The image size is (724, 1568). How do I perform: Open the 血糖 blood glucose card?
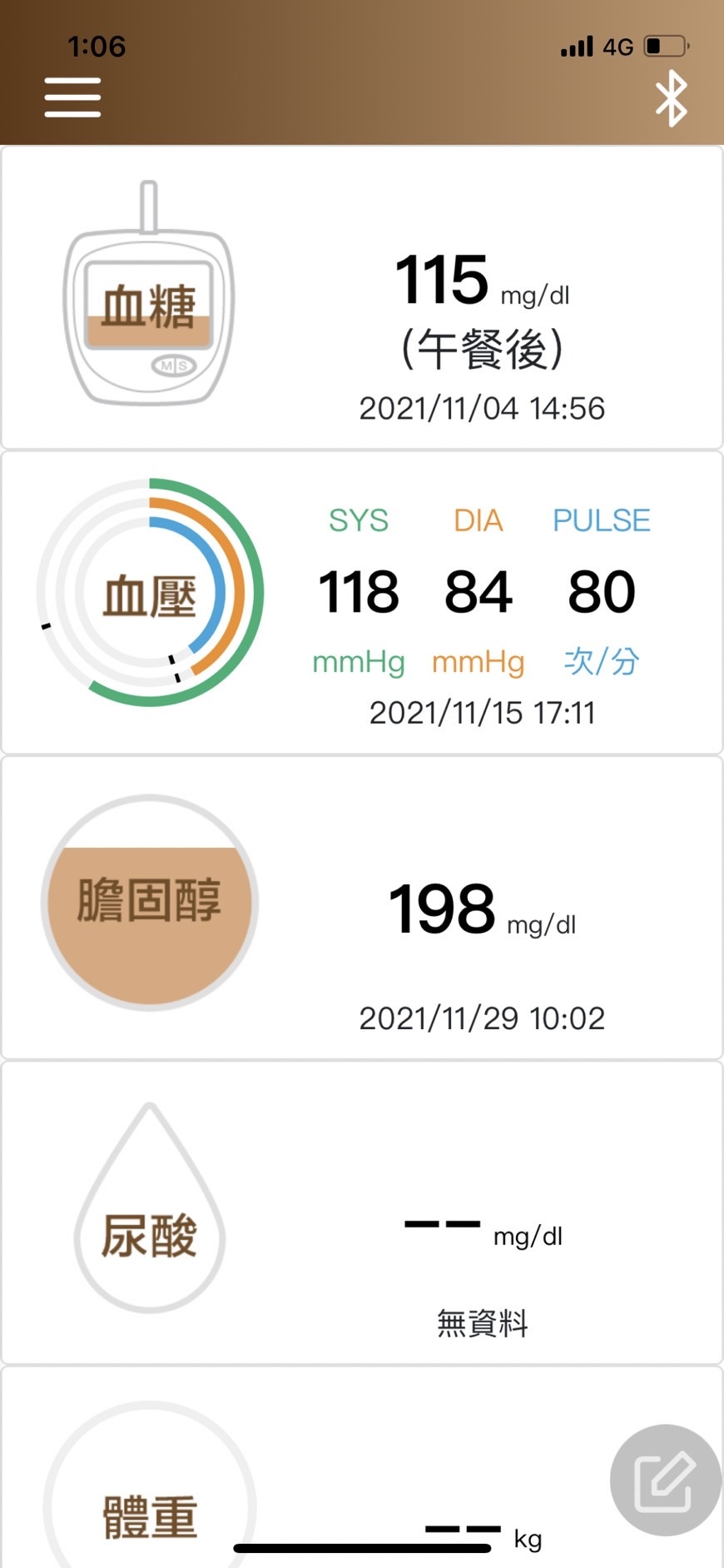[x=362, y=298]
